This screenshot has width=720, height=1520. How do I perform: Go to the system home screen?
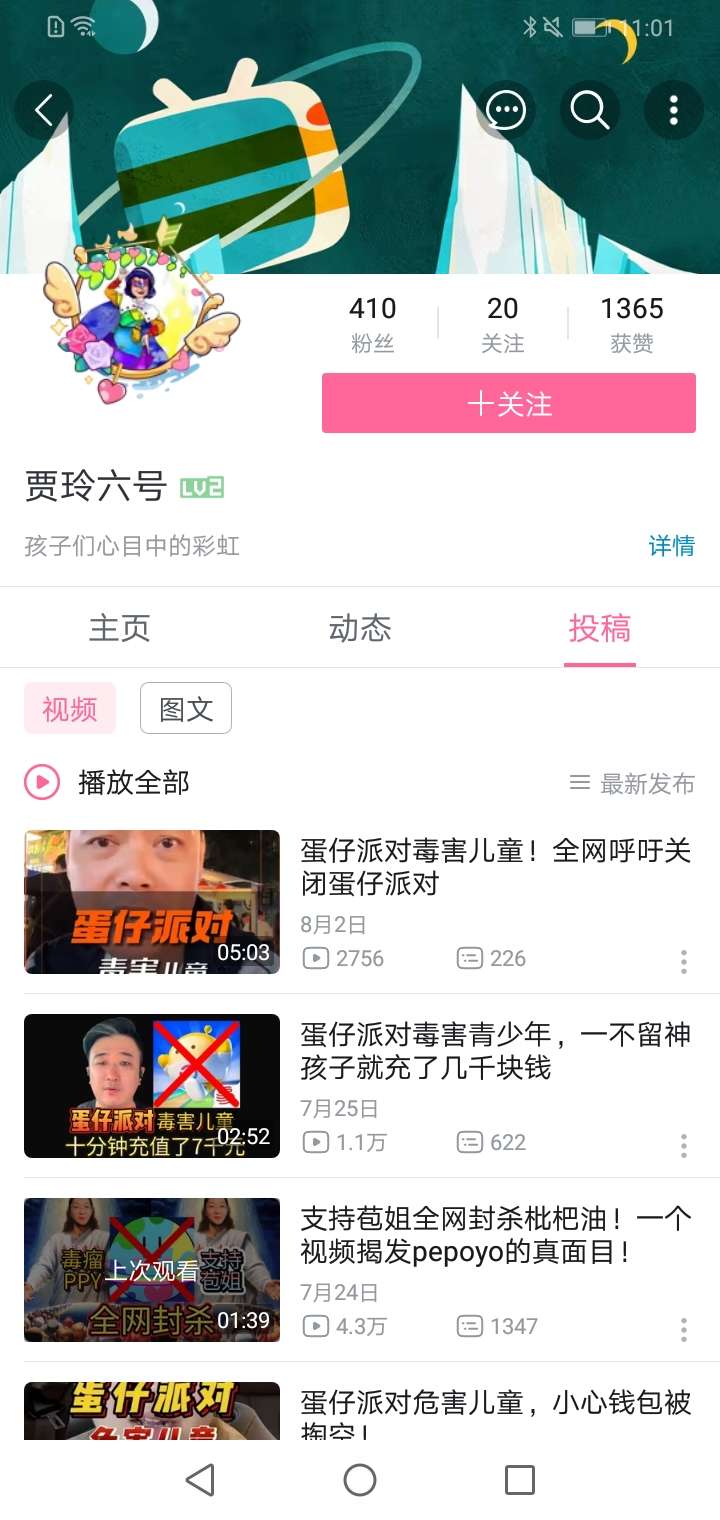[360, 1480]
